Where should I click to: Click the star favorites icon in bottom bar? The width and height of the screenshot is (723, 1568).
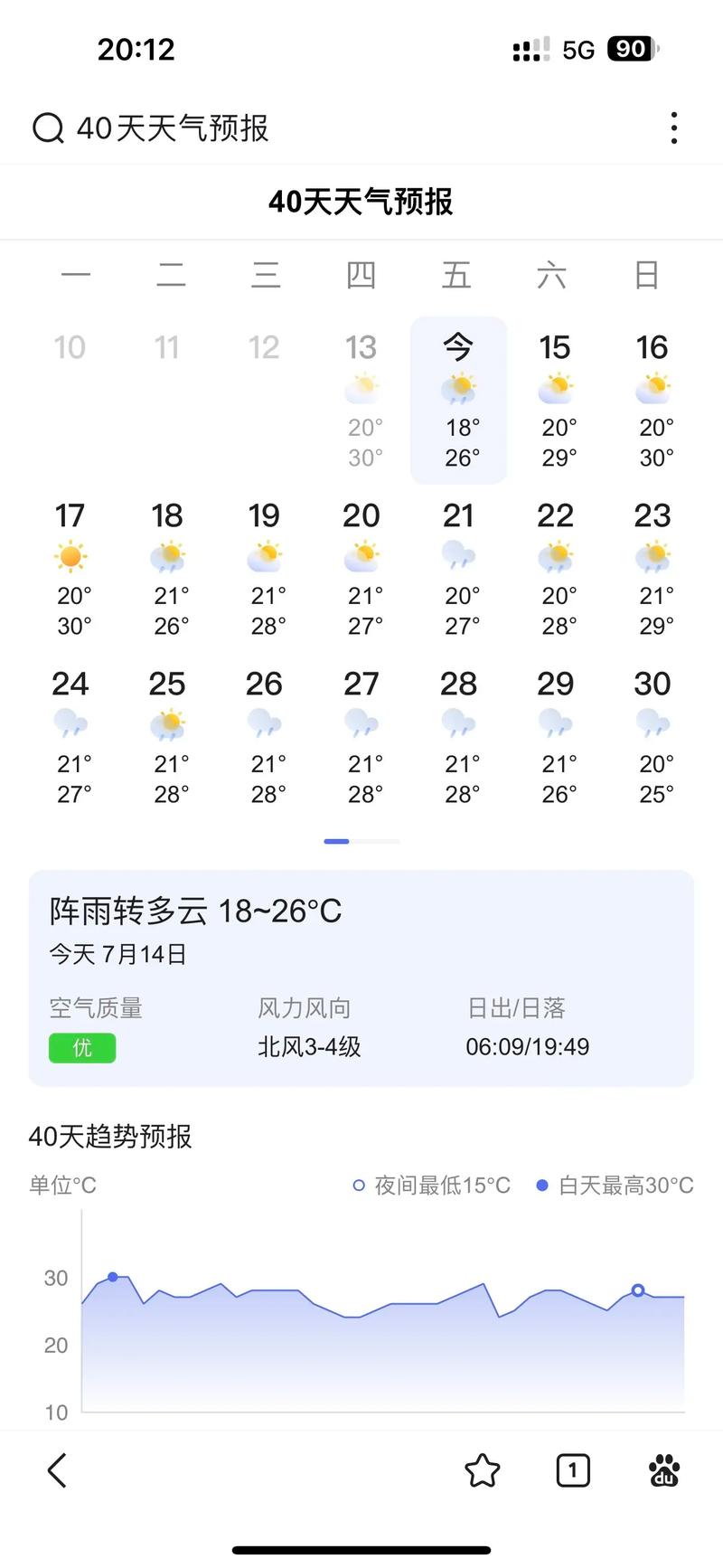click(x=483, y=1470)
